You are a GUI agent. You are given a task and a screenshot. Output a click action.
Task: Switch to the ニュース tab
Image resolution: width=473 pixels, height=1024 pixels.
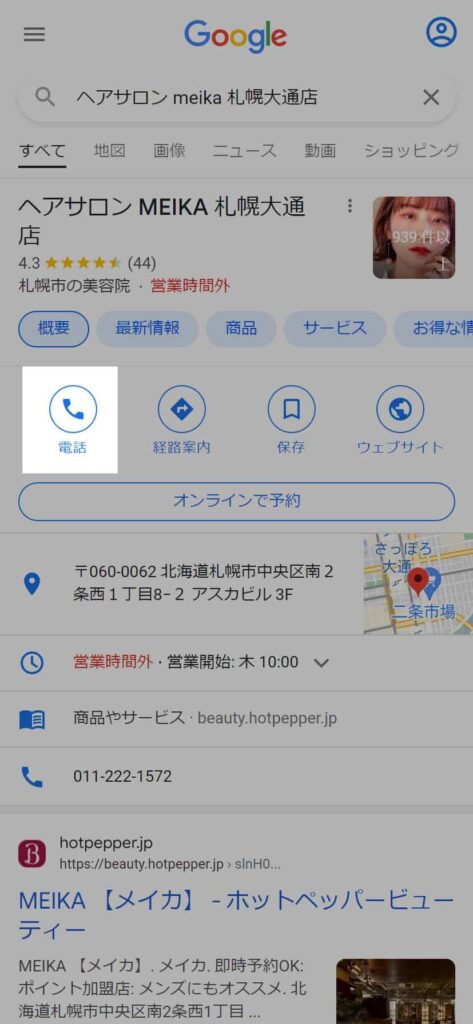244,151
